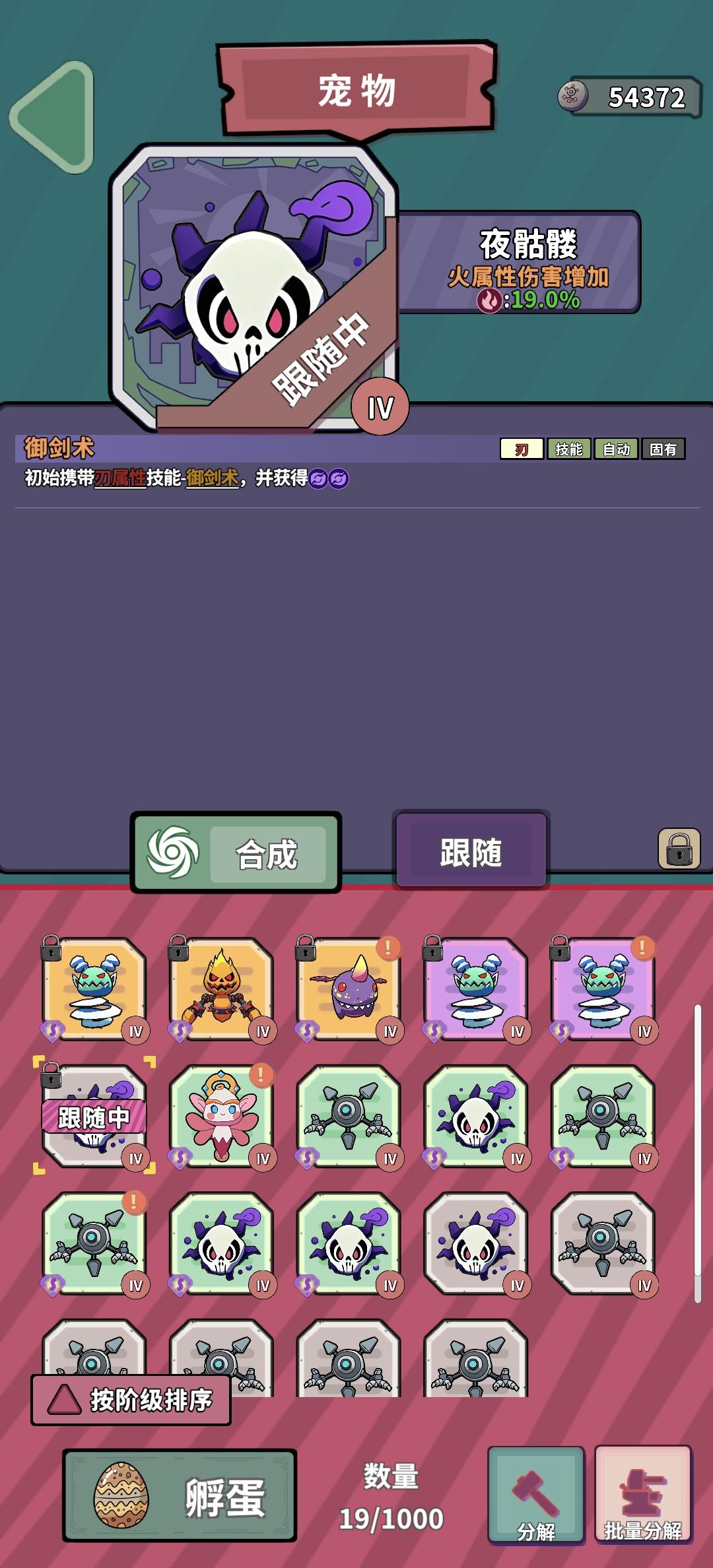
Task: Switch to the 跟随 tab
Action: tap(471, 851)
